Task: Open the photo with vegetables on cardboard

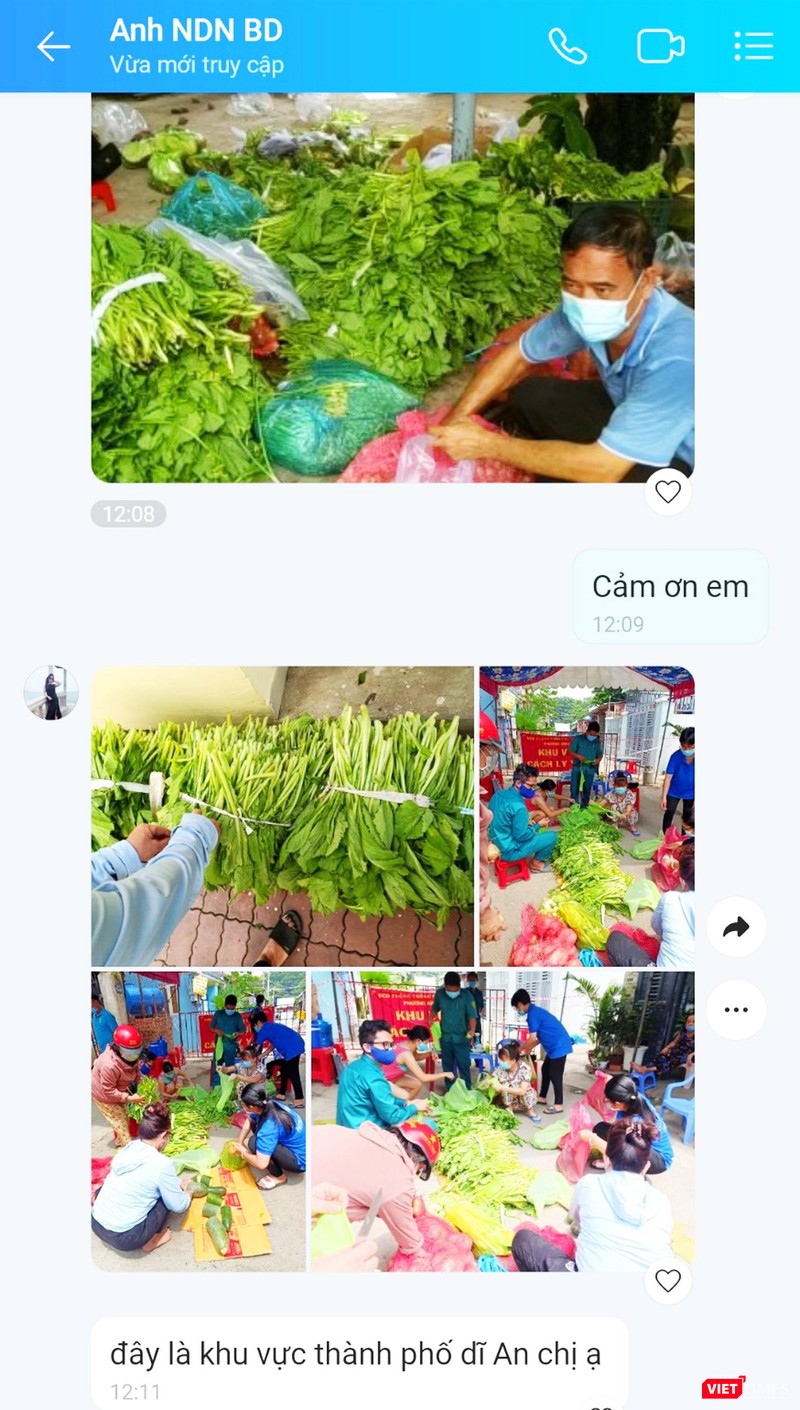Action: [198, 1120]
